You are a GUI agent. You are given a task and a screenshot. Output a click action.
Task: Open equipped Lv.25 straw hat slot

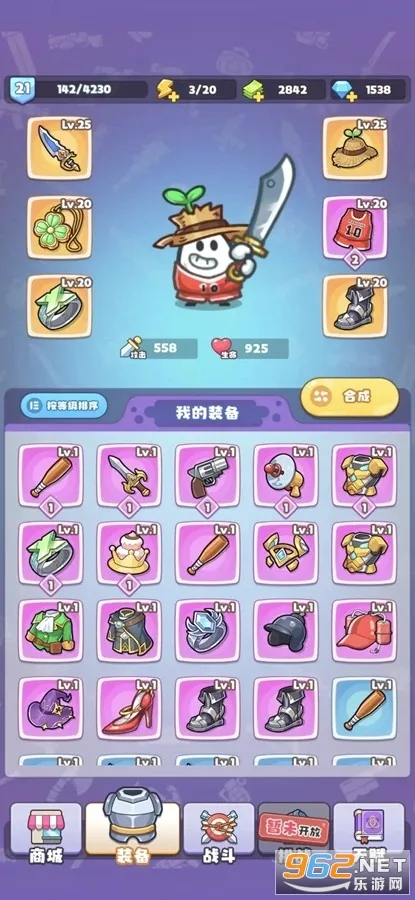click(355, 148)
